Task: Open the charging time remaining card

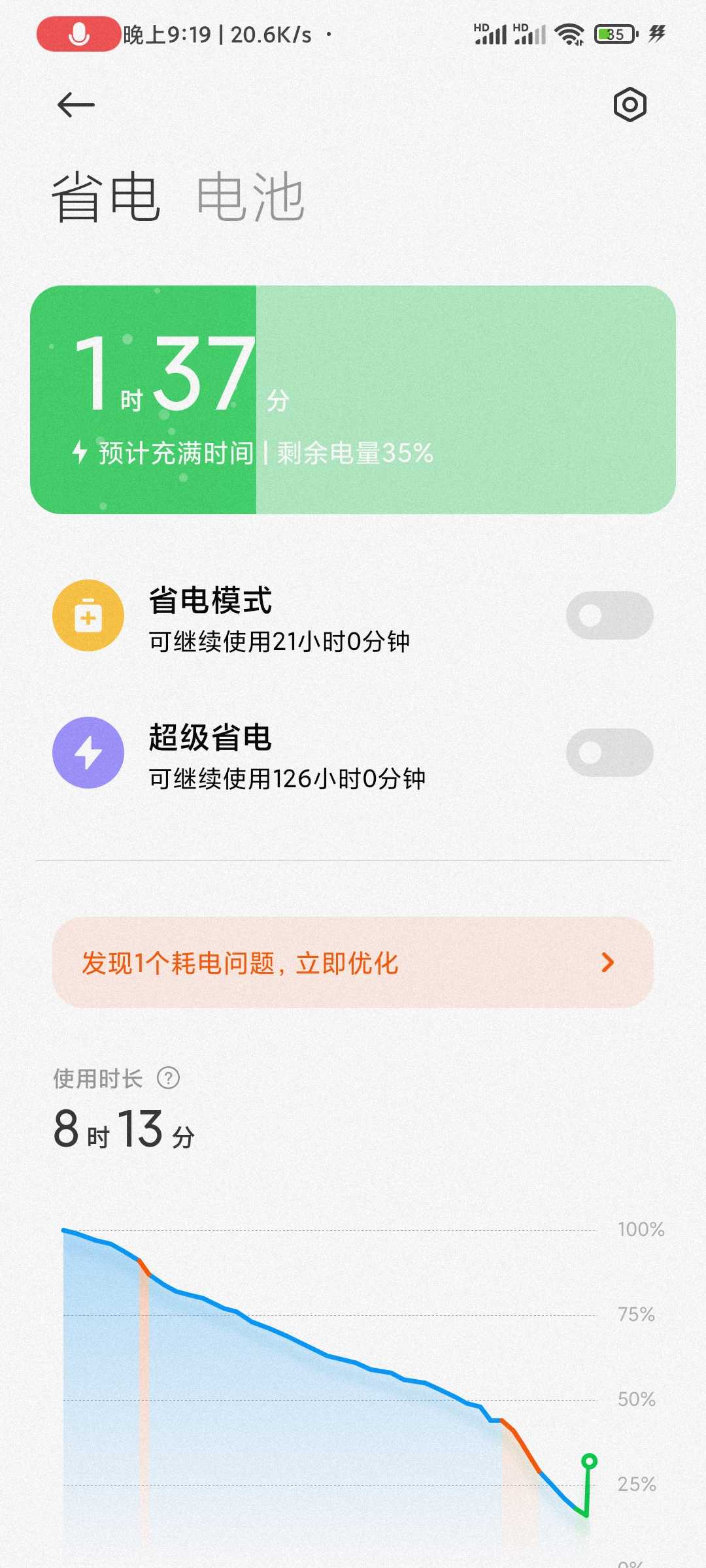Action: [x=353, y=400]
